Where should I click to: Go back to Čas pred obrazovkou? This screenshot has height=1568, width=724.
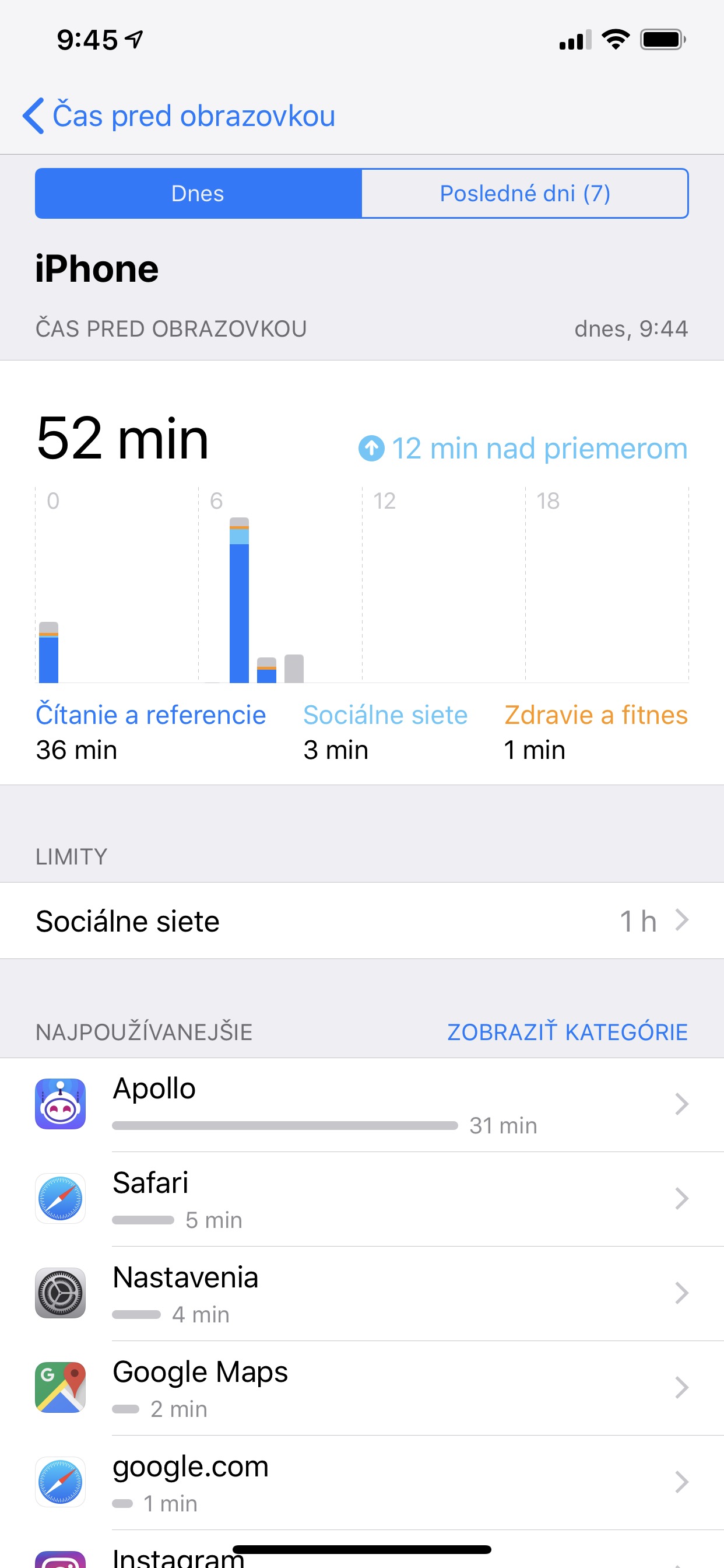coord(179,116)
